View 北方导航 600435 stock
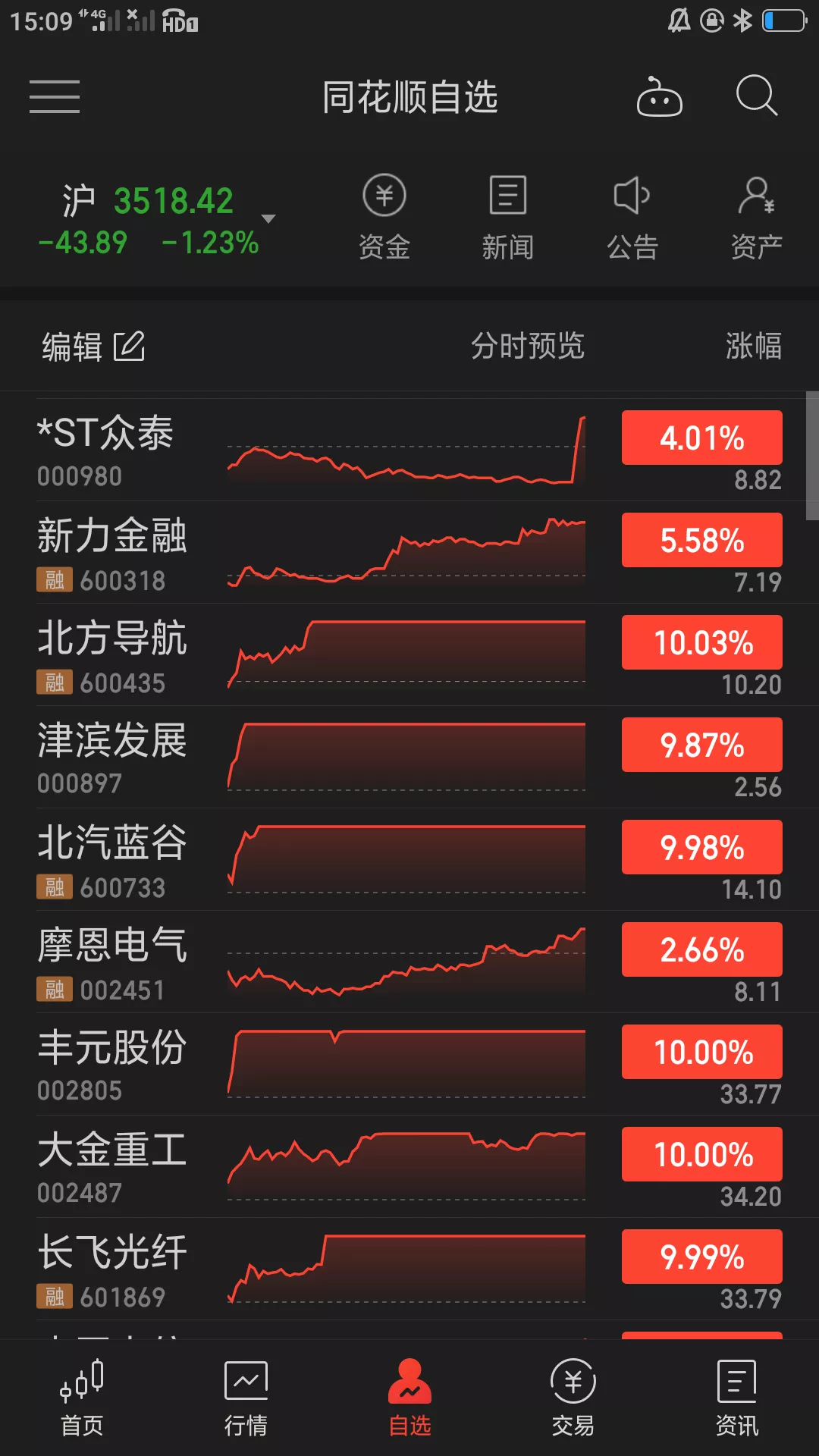The width and height of the screenshot is (819, 1456). 409,655
